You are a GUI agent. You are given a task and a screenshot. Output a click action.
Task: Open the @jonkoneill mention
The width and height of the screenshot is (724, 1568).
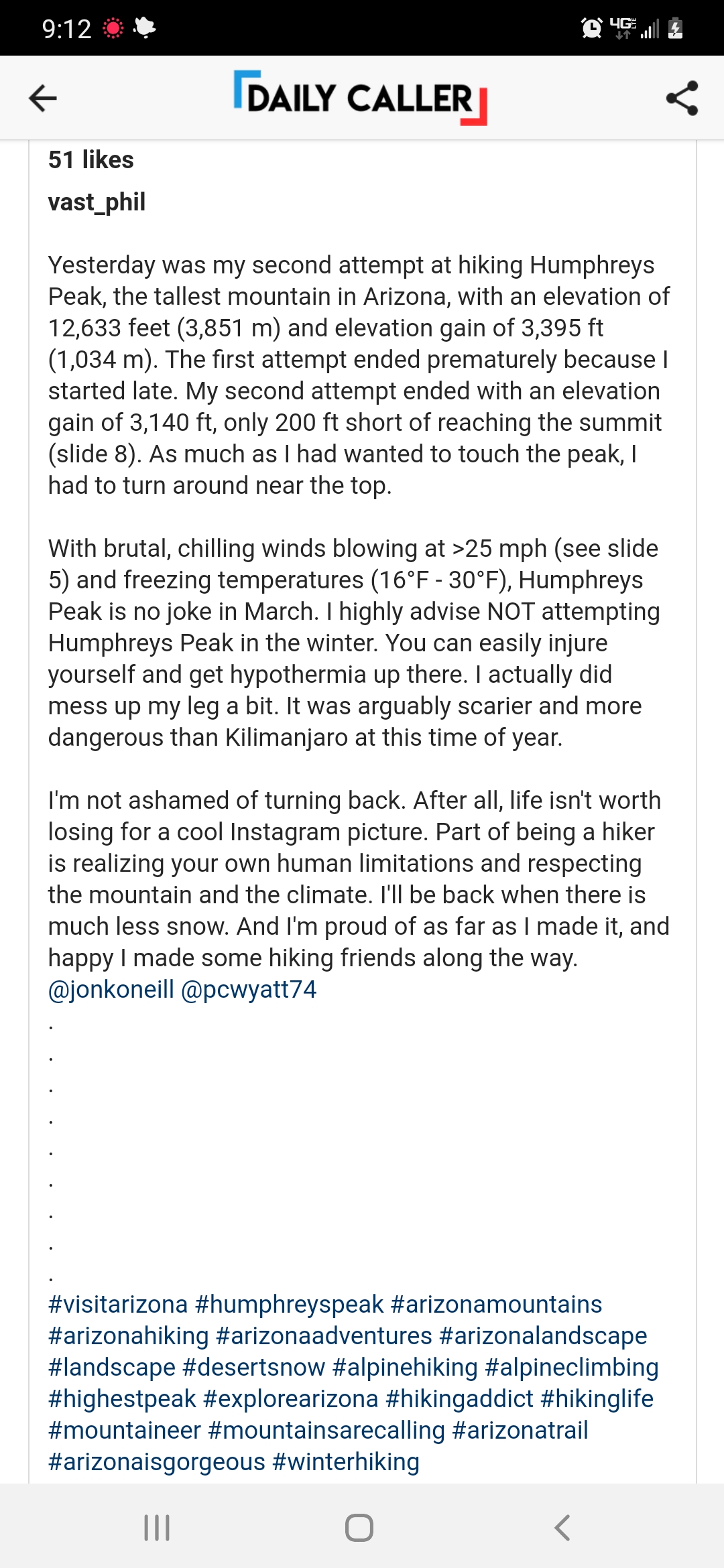pyautogui.click(x=111, y=989)
